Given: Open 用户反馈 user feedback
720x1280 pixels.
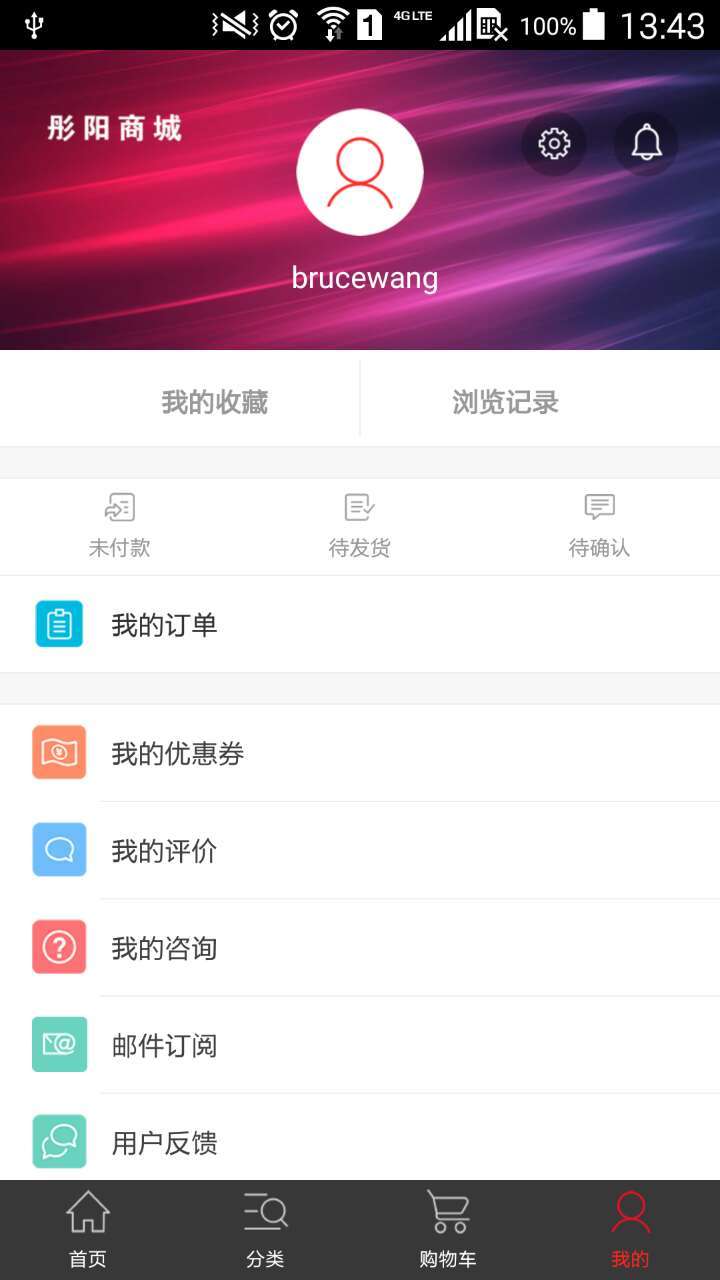Looking at the screenshot, I should pyautogui.click(x=360, y=1142).
